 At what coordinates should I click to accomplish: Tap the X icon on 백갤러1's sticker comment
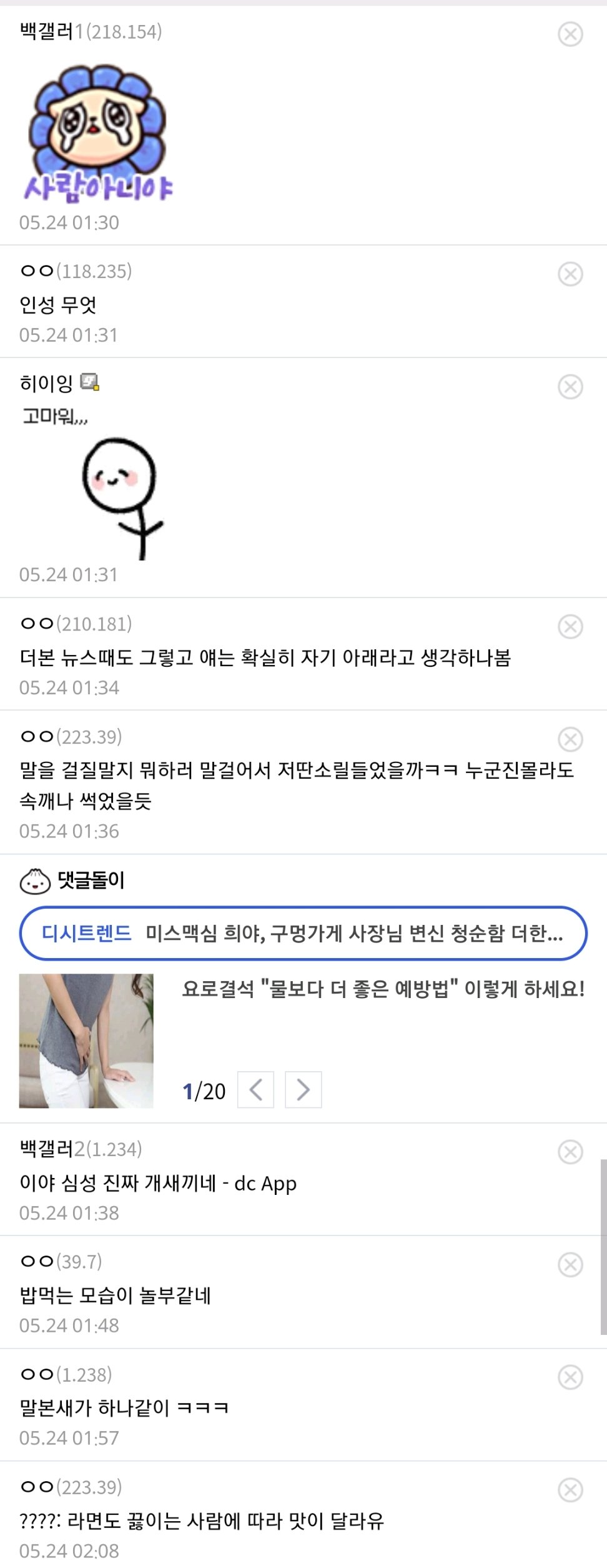tap(570, 34)
